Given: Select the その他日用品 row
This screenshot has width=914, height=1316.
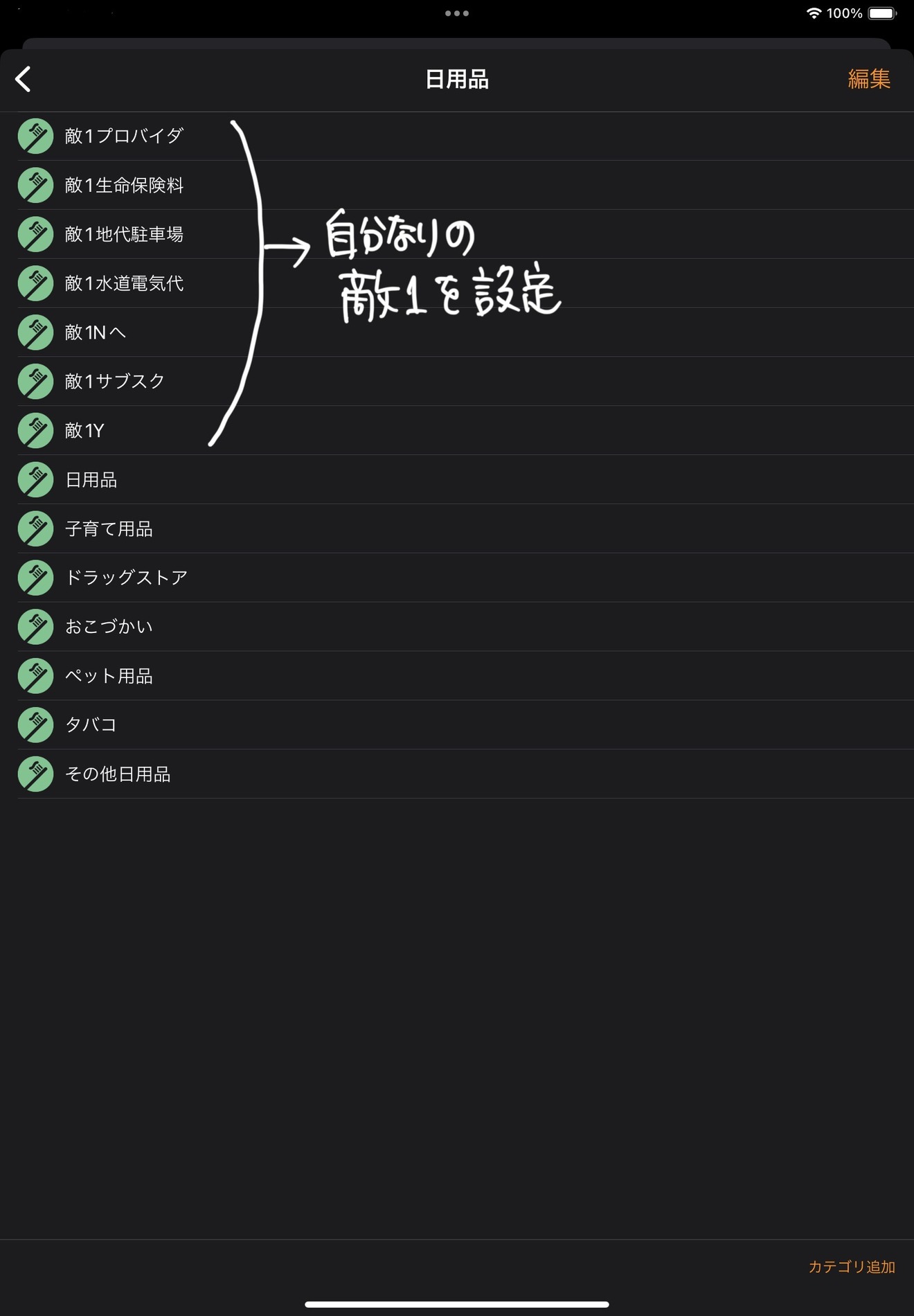Looking at the screenshot, I should (118, 774).
